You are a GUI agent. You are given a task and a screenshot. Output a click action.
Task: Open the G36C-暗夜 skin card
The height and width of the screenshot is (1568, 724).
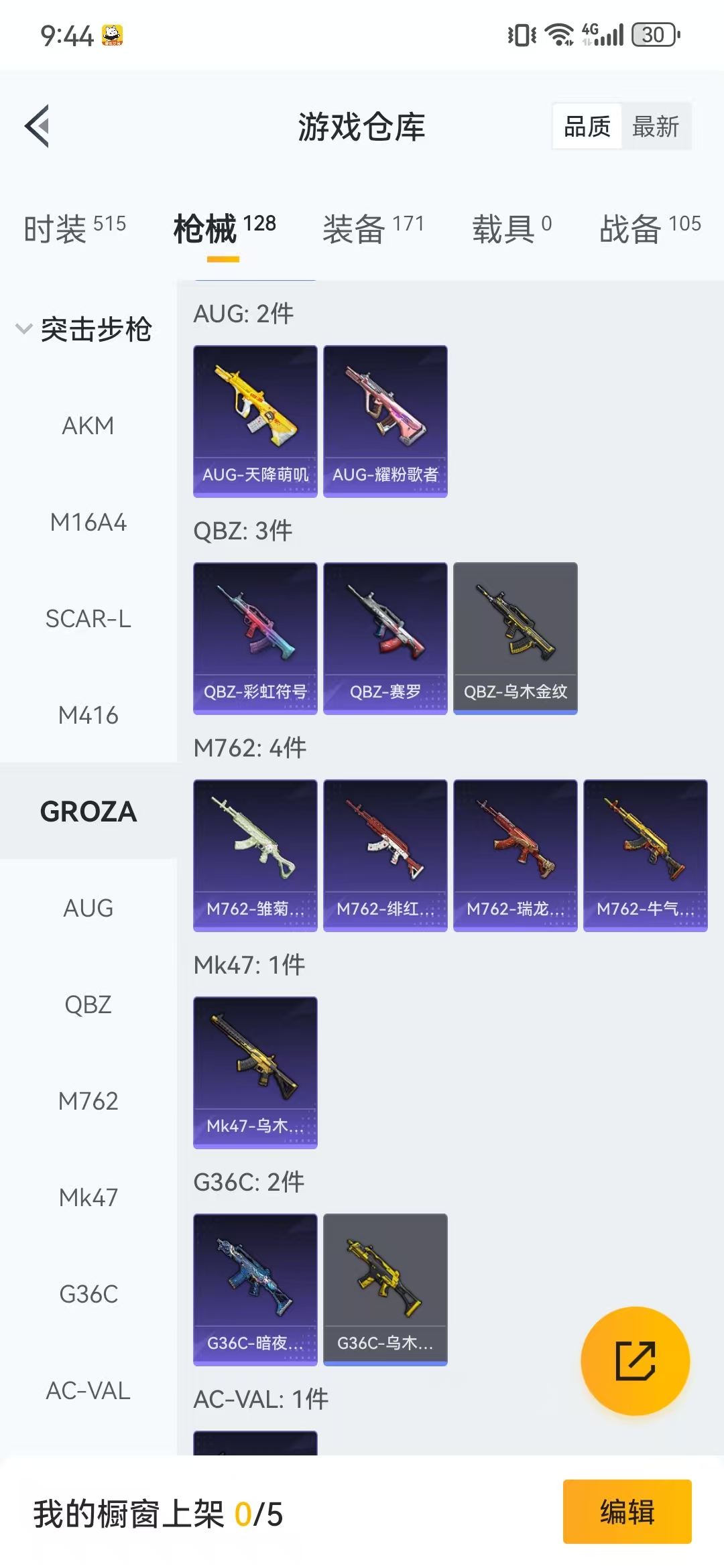pos(255,1290)
